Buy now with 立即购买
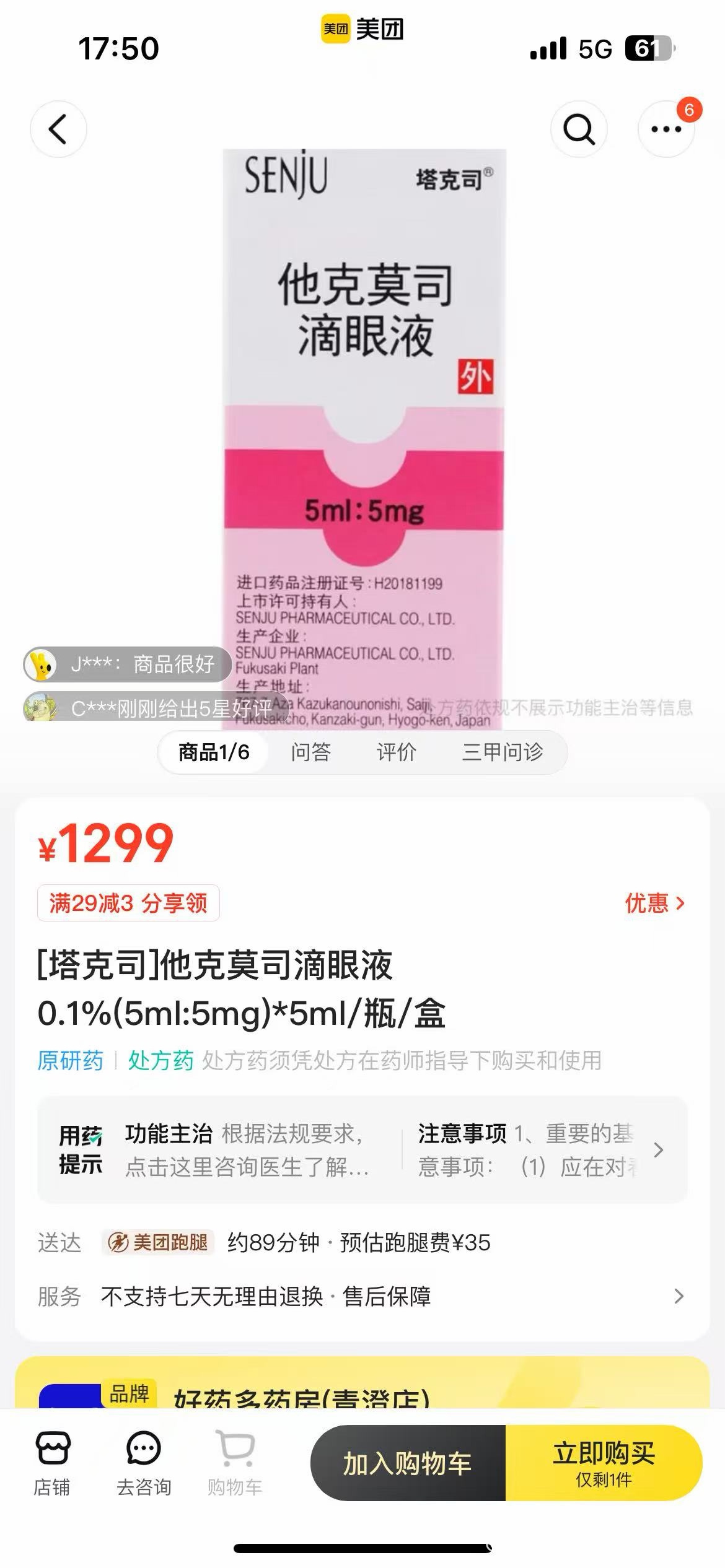This screenshot has height=1568, width=725. point(604,1463)
